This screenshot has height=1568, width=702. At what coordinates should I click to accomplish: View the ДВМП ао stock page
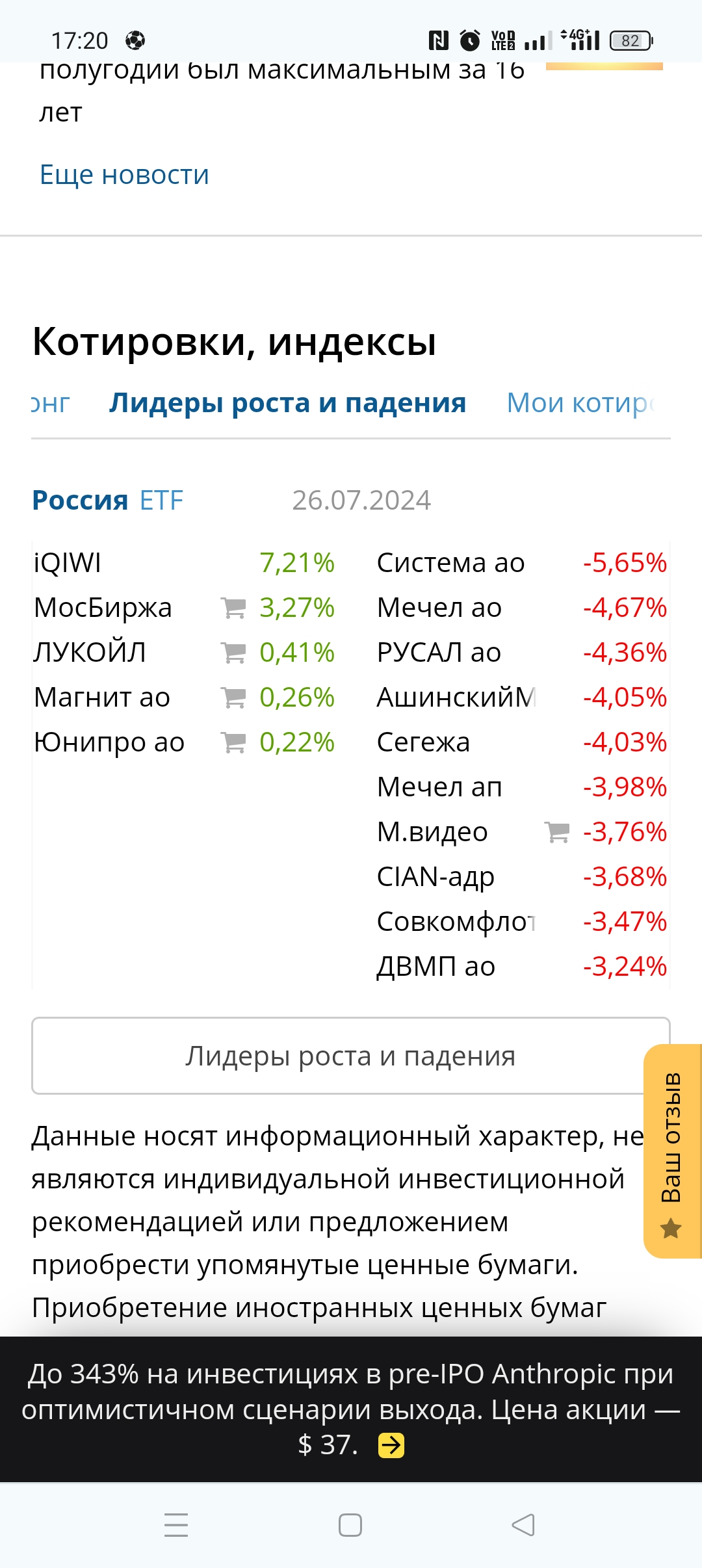435,967
